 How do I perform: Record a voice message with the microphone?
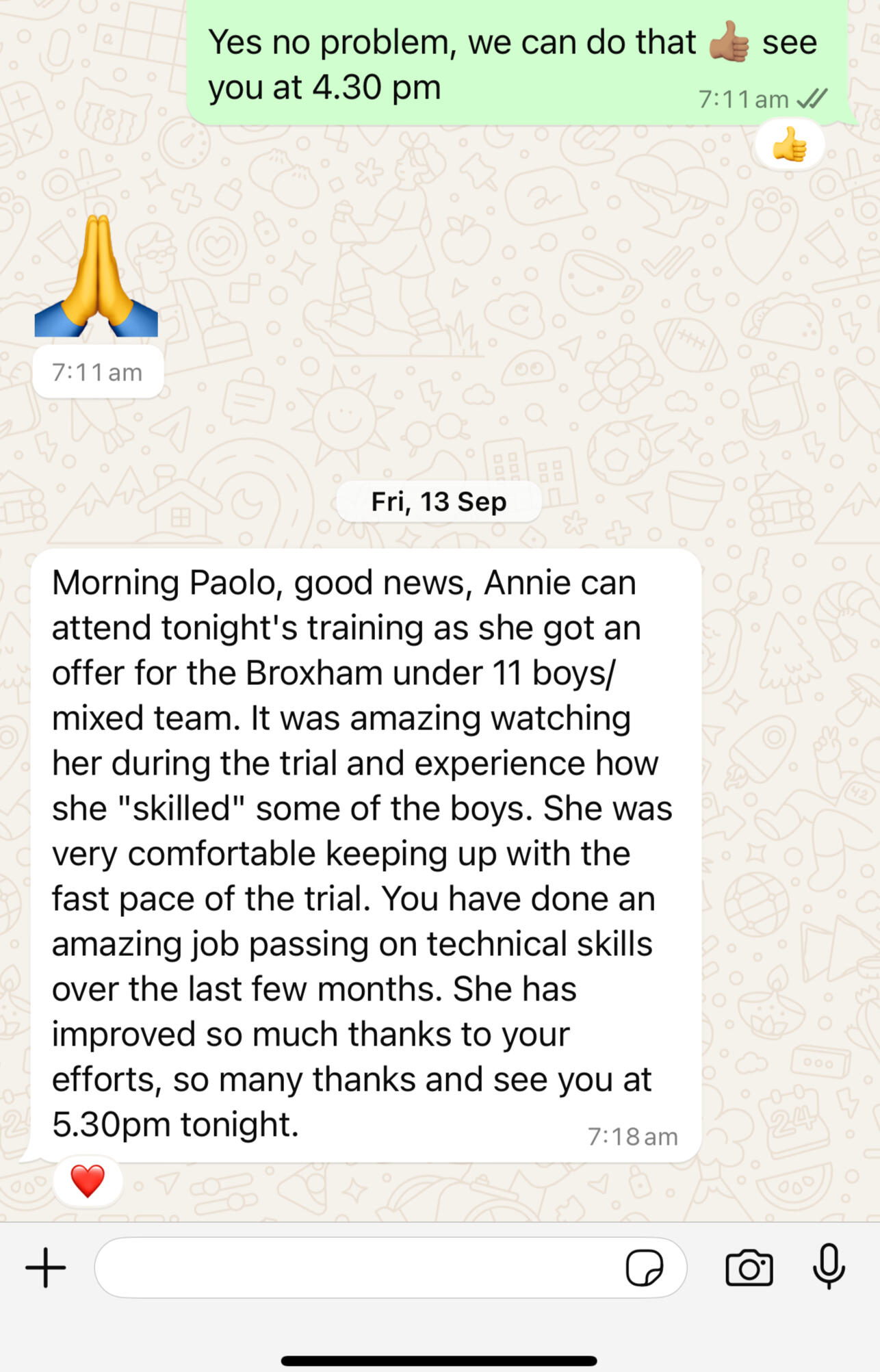point(829,1267)
